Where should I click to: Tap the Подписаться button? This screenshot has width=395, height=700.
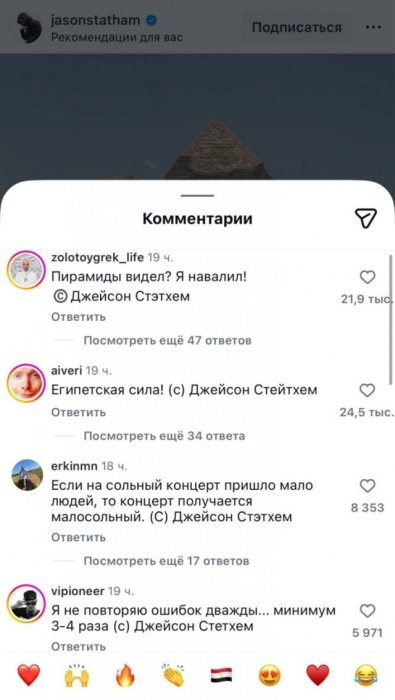pos(297,27)
